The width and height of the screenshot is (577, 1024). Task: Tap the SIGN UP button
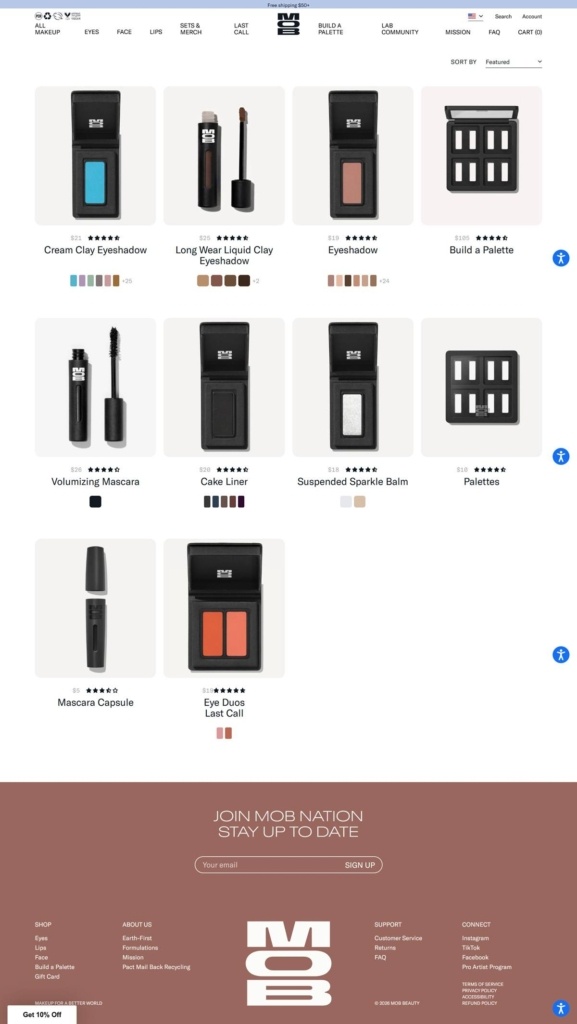pyautogui.click(x=360, y=865)
